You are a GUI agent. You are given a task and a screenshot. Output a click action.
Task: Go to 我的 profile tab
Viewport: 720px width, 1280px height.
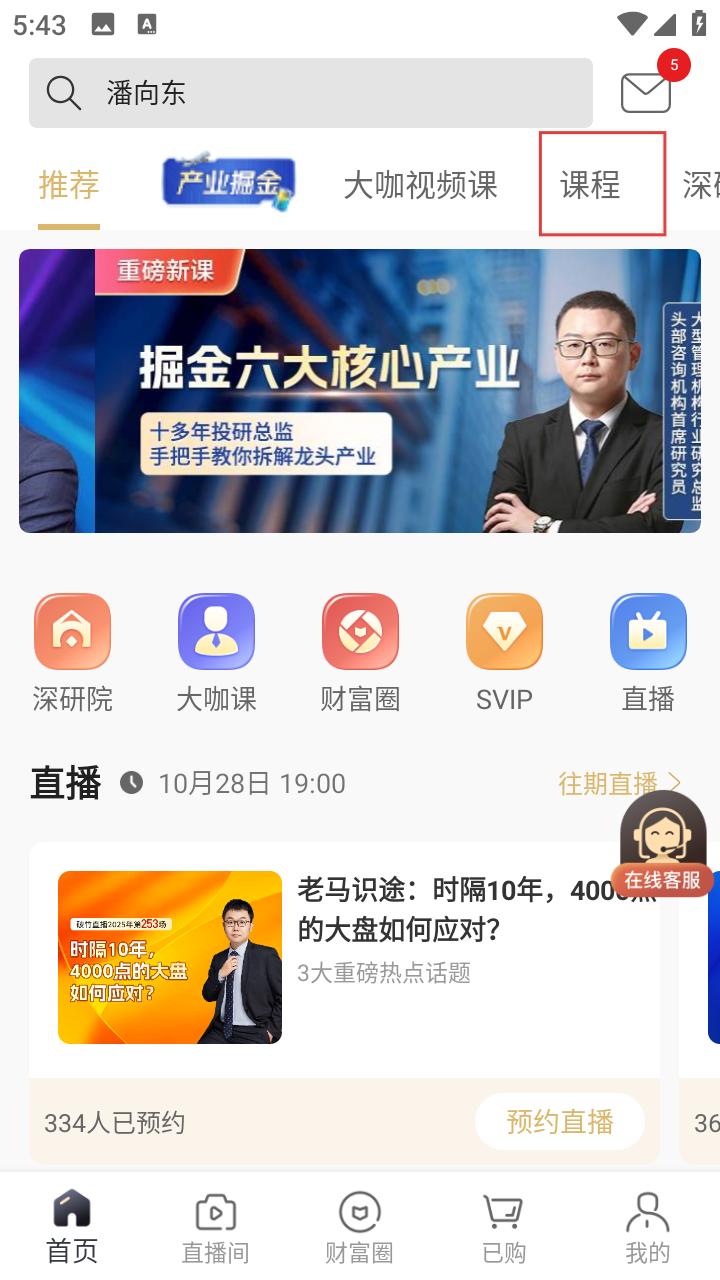[648, 1222]
